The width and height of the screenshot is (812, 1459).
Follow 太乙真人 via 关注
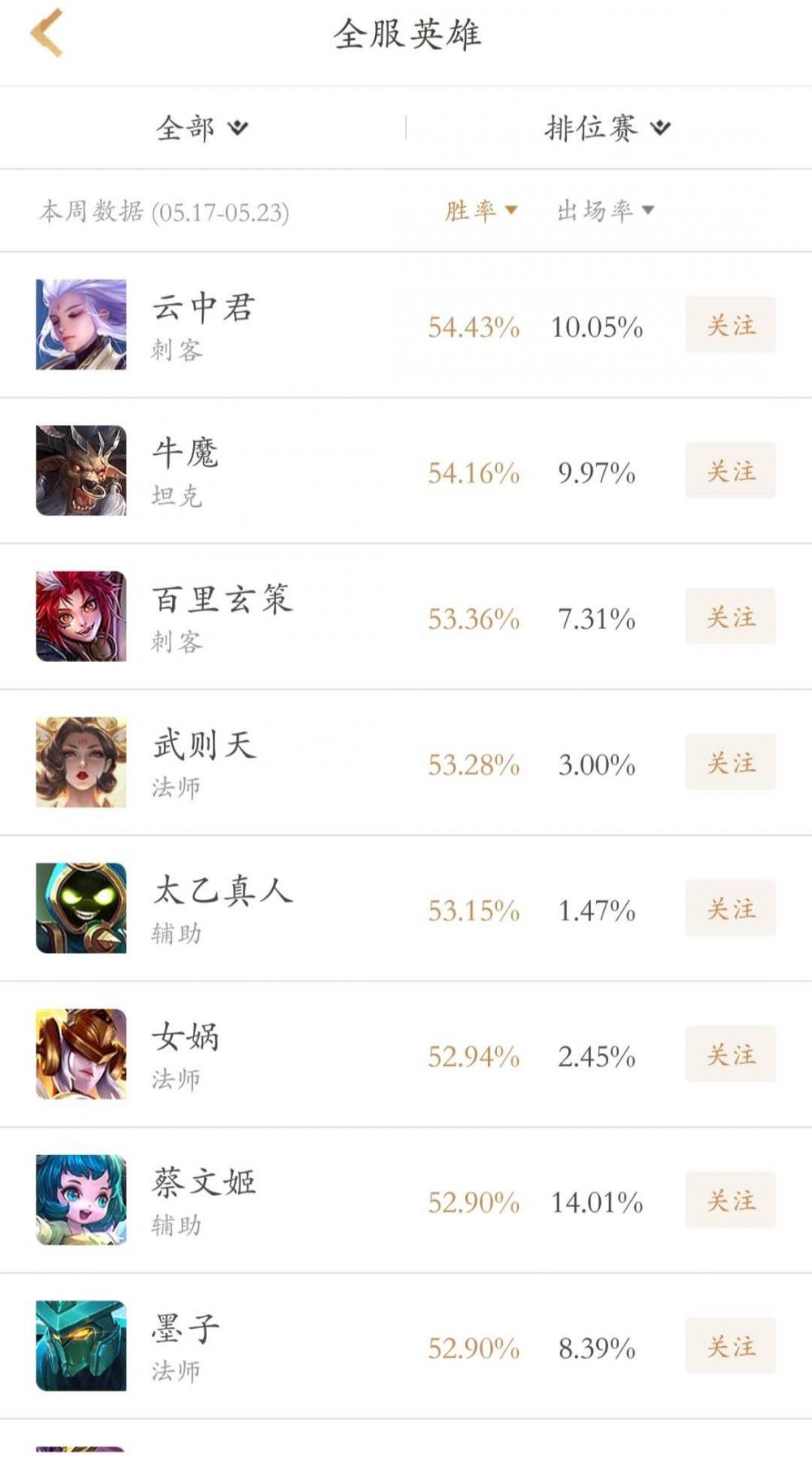tap(730, 908)
